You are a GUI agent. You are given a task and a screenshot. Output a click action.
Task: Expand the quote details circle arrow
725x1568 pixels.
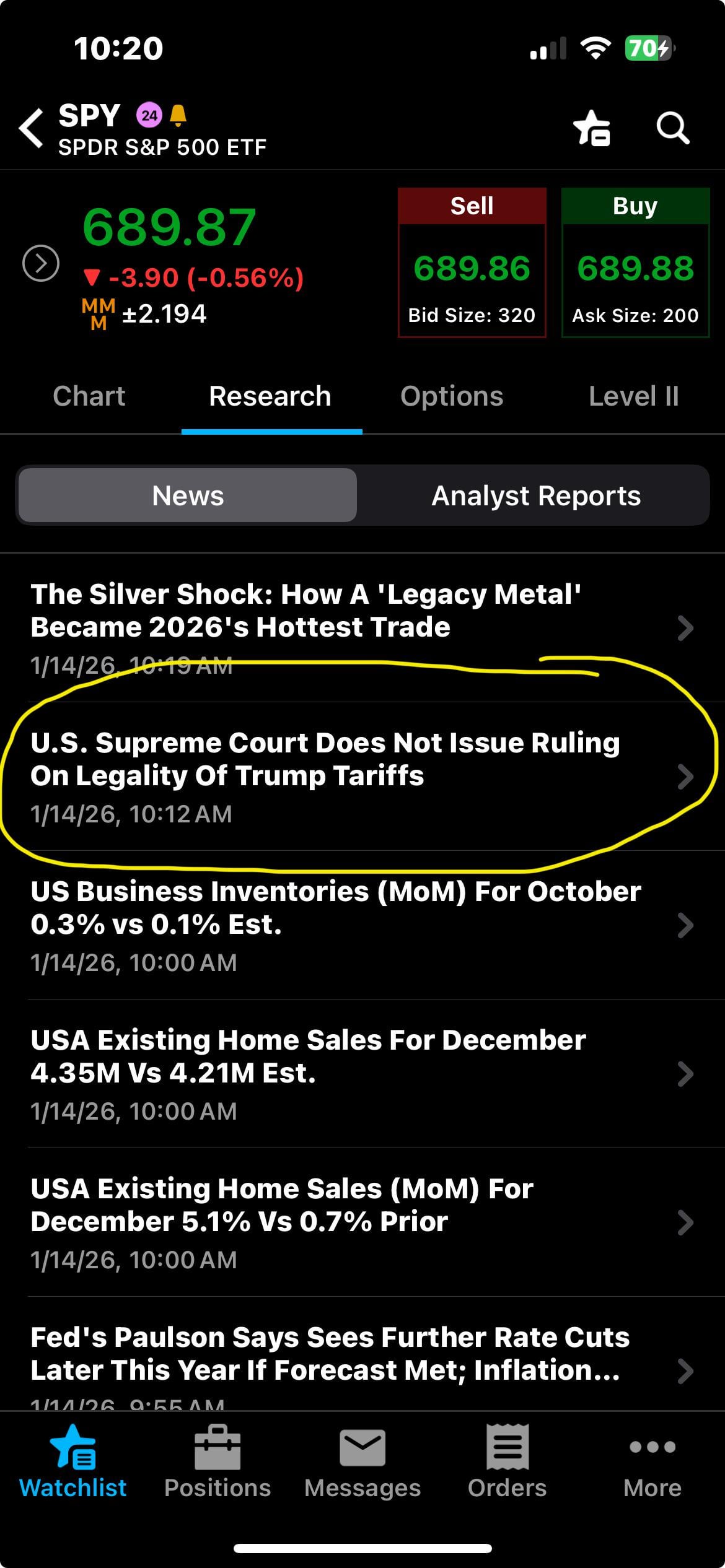point(41,263)
